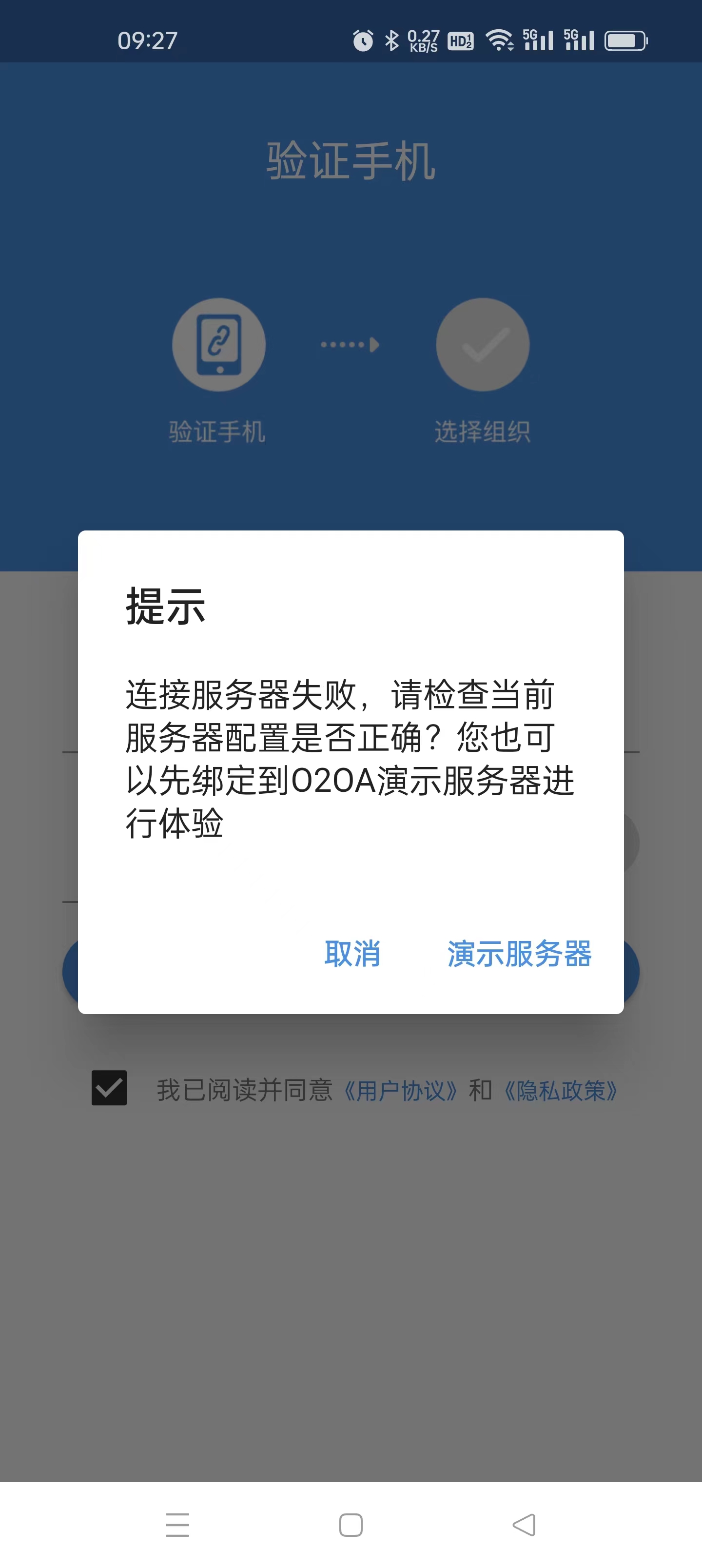Go back with the system back button
Image resolution: width=702 pixels, height=1568 pixels.
pyautogui.click(x=524, y=1524)
